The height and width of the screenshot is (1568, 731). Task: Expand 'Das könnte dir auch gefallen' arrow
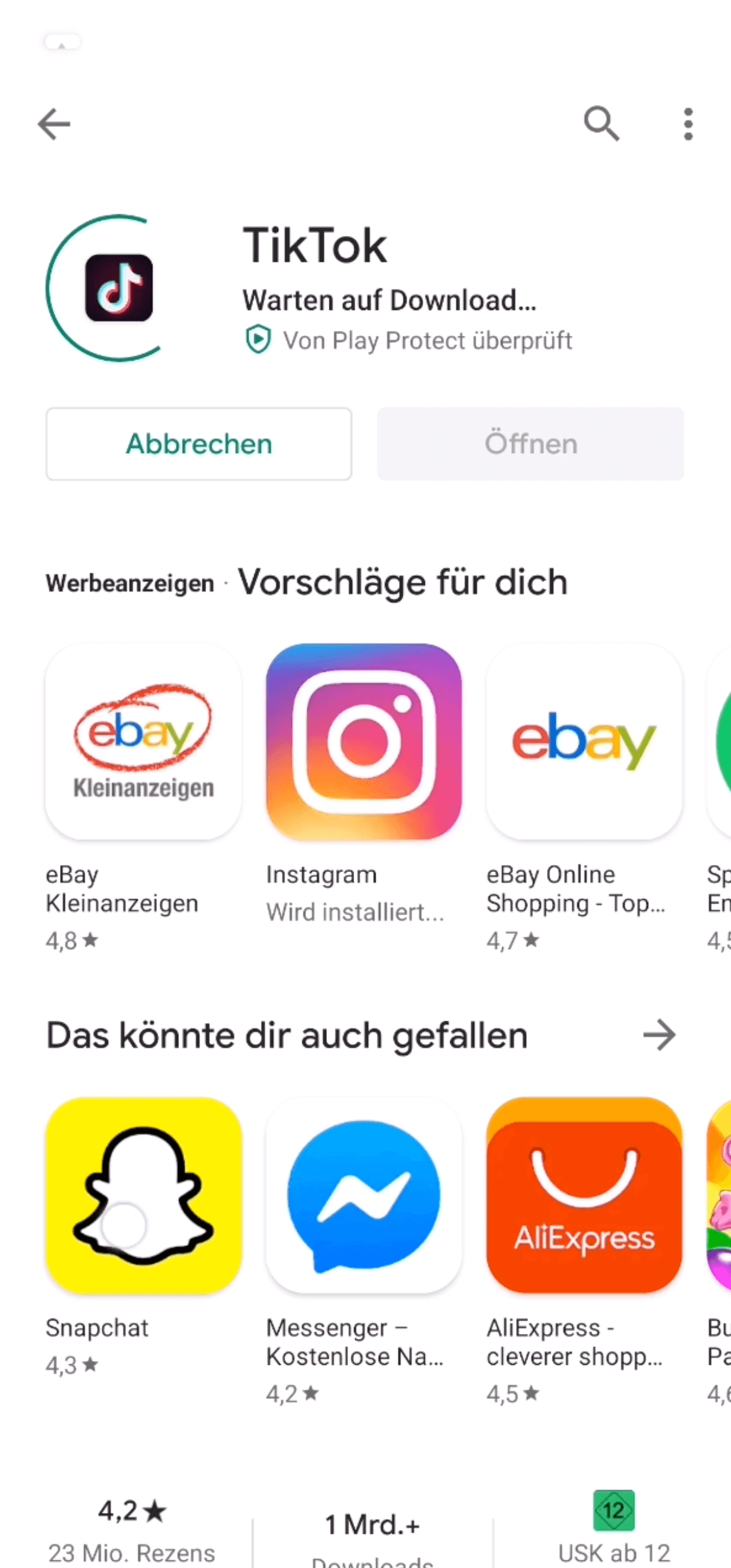pyautogui.click(x=660, y=1035)
